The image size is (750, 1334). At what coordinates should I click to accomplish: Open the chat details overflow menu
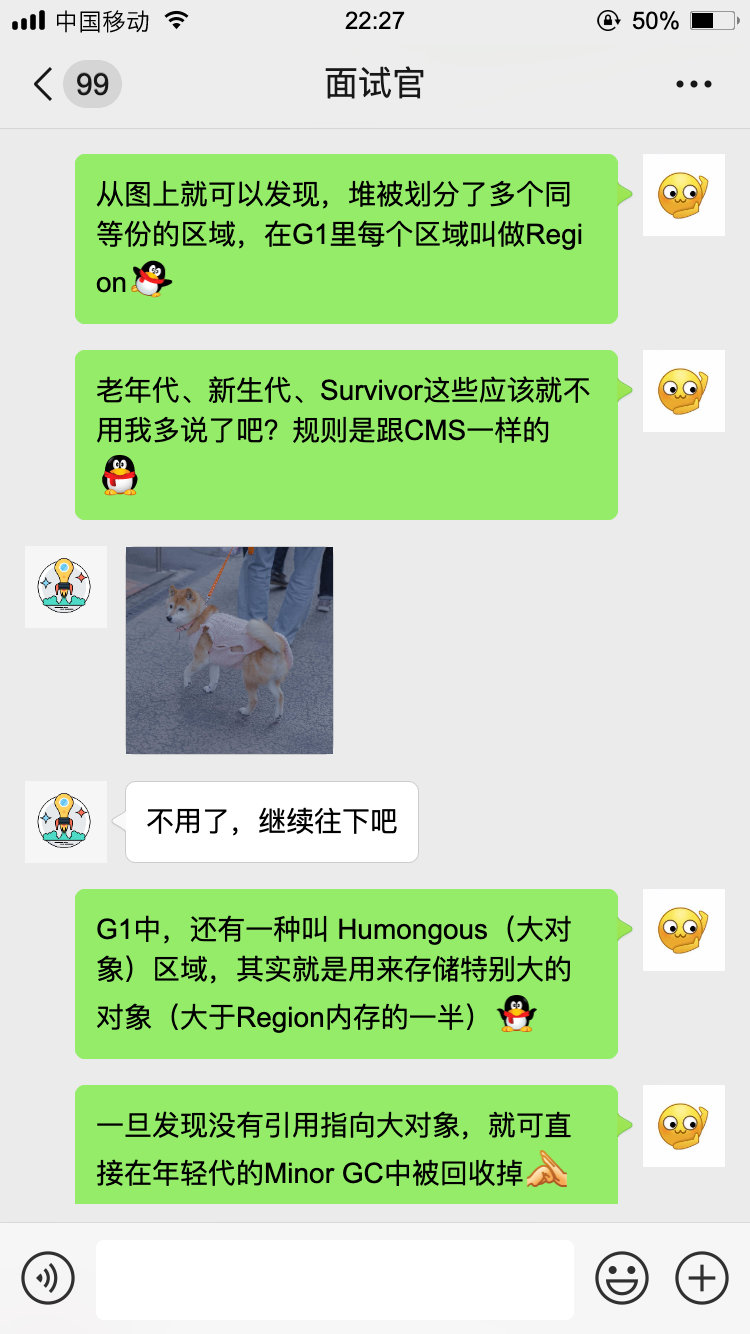[693, 84]
